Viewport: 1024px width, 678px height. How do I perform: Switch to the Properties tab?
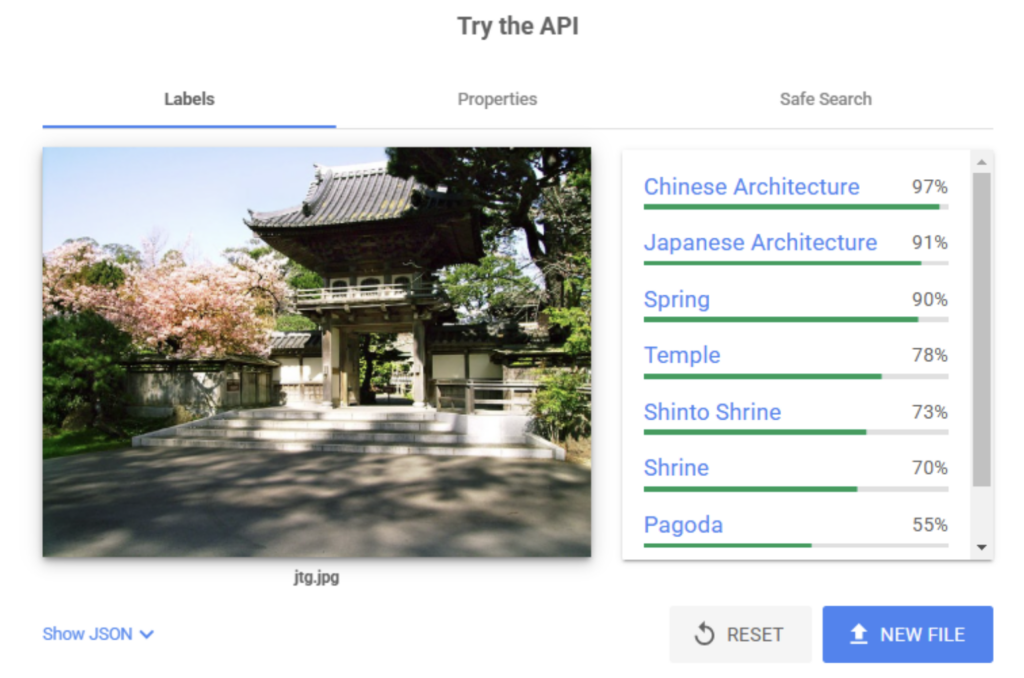(497, 99)
